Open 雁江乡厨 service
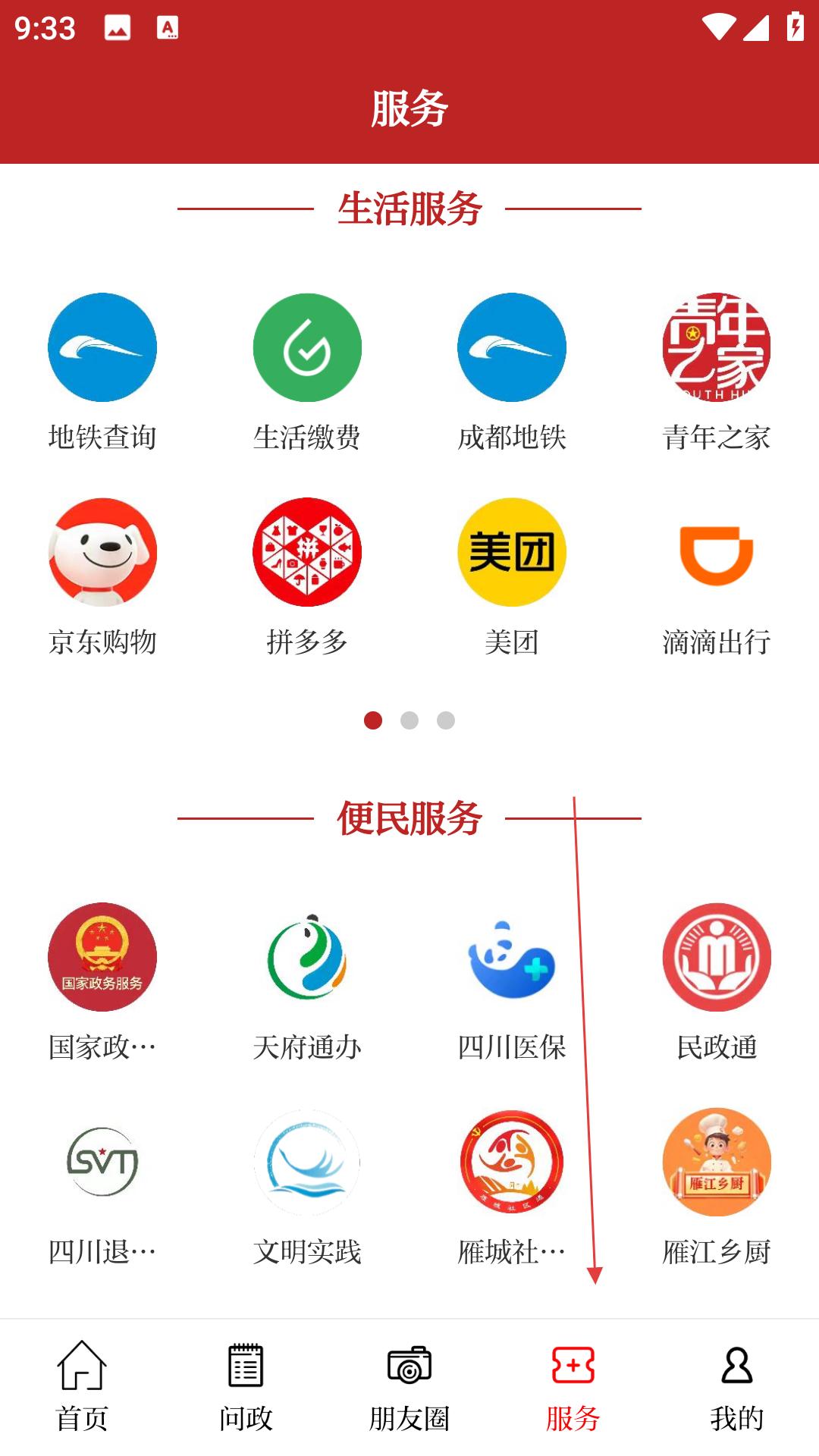819x1456 pixels. tap(717, 1162)
